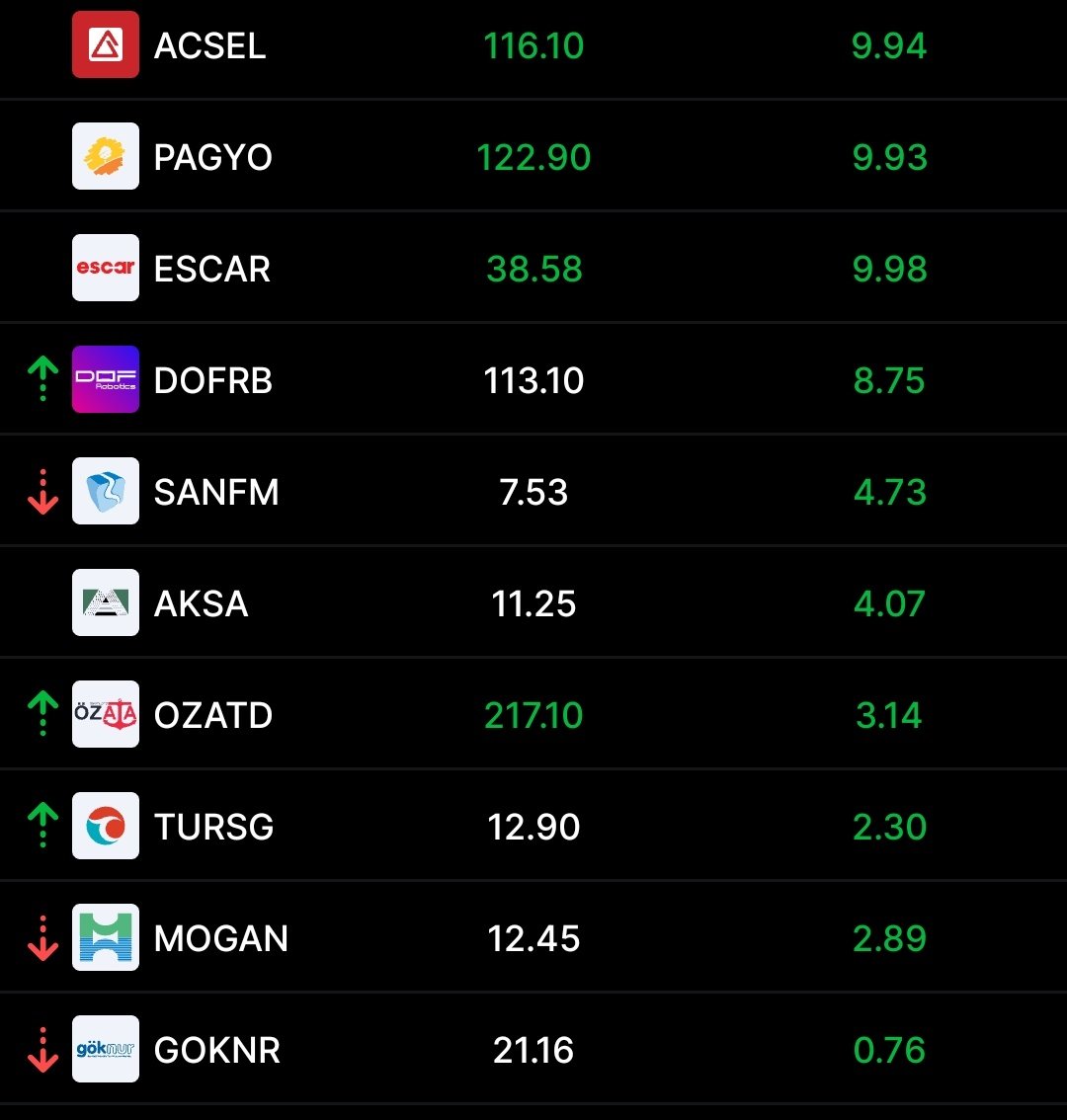The height and width of the screenshot is (1120, 1067).
Task: Show details for AKSA
Action: (201, 604)
